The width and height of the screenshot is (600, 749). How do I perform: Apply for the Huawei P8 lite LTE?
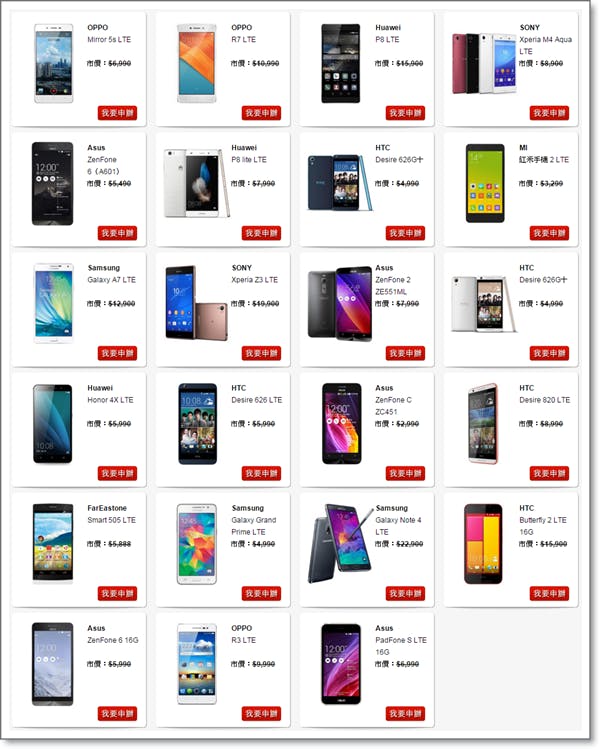click(261, 233)
